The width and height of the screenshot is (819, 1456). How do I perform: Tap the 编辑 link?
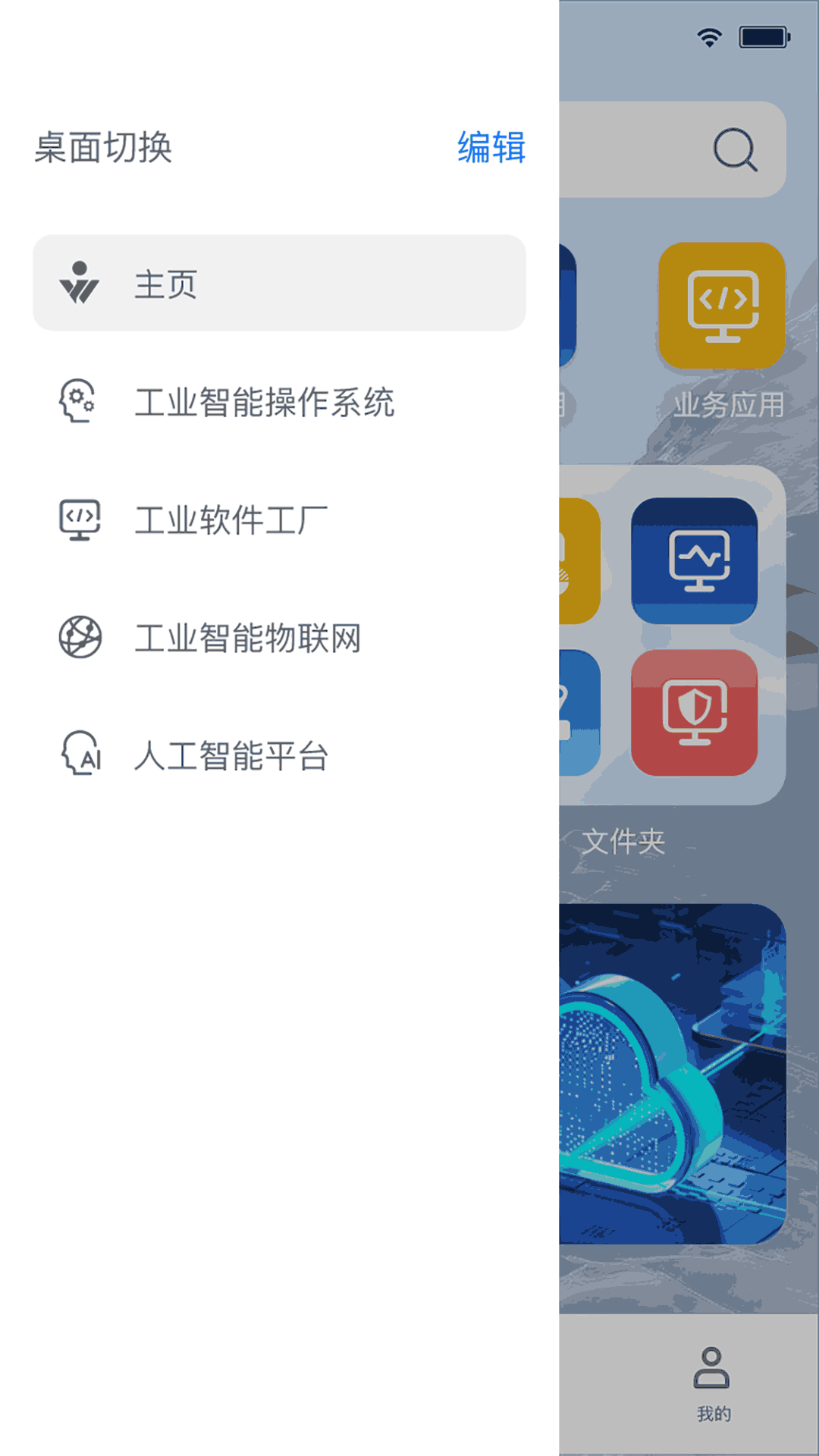click(491, 147)
